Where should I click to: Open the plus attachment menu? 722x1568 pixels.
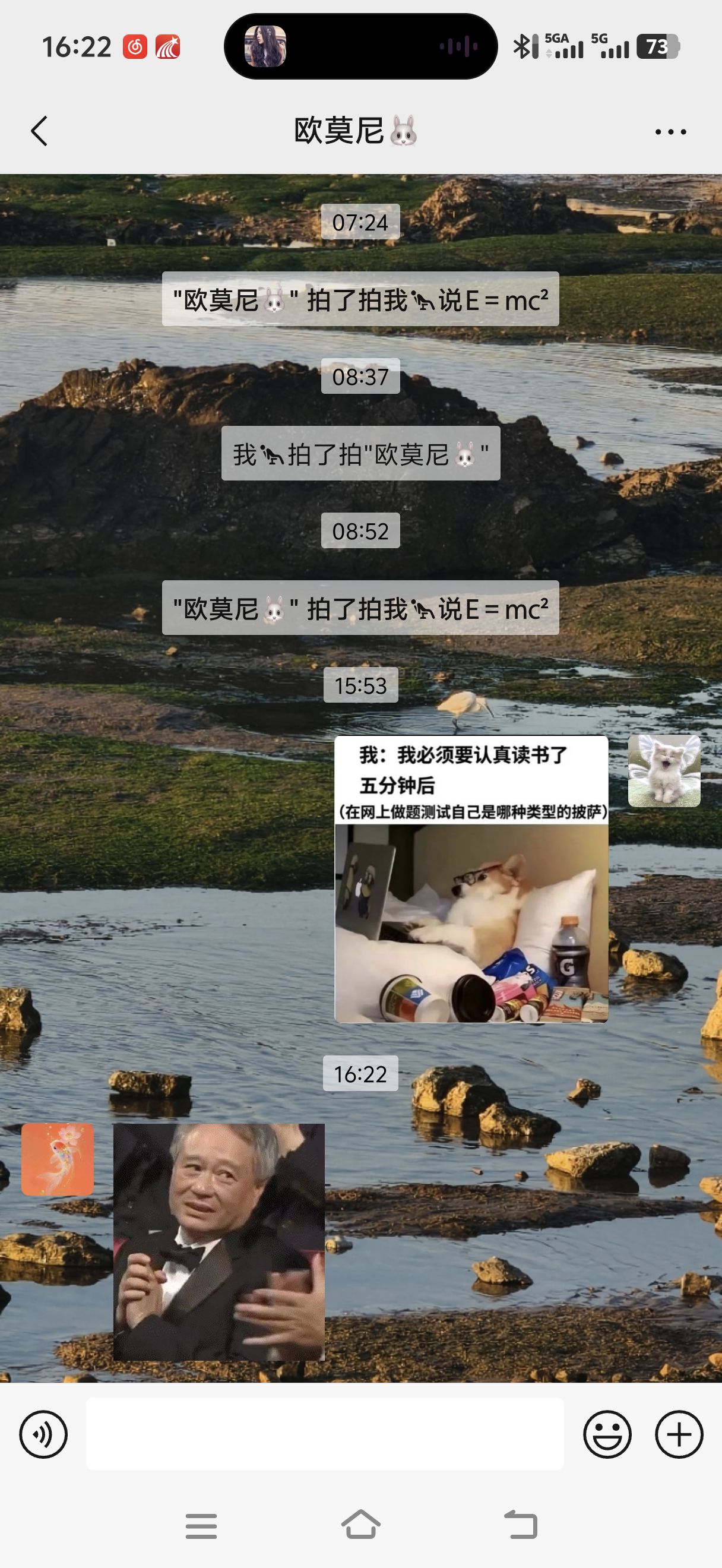point(679,1434)
